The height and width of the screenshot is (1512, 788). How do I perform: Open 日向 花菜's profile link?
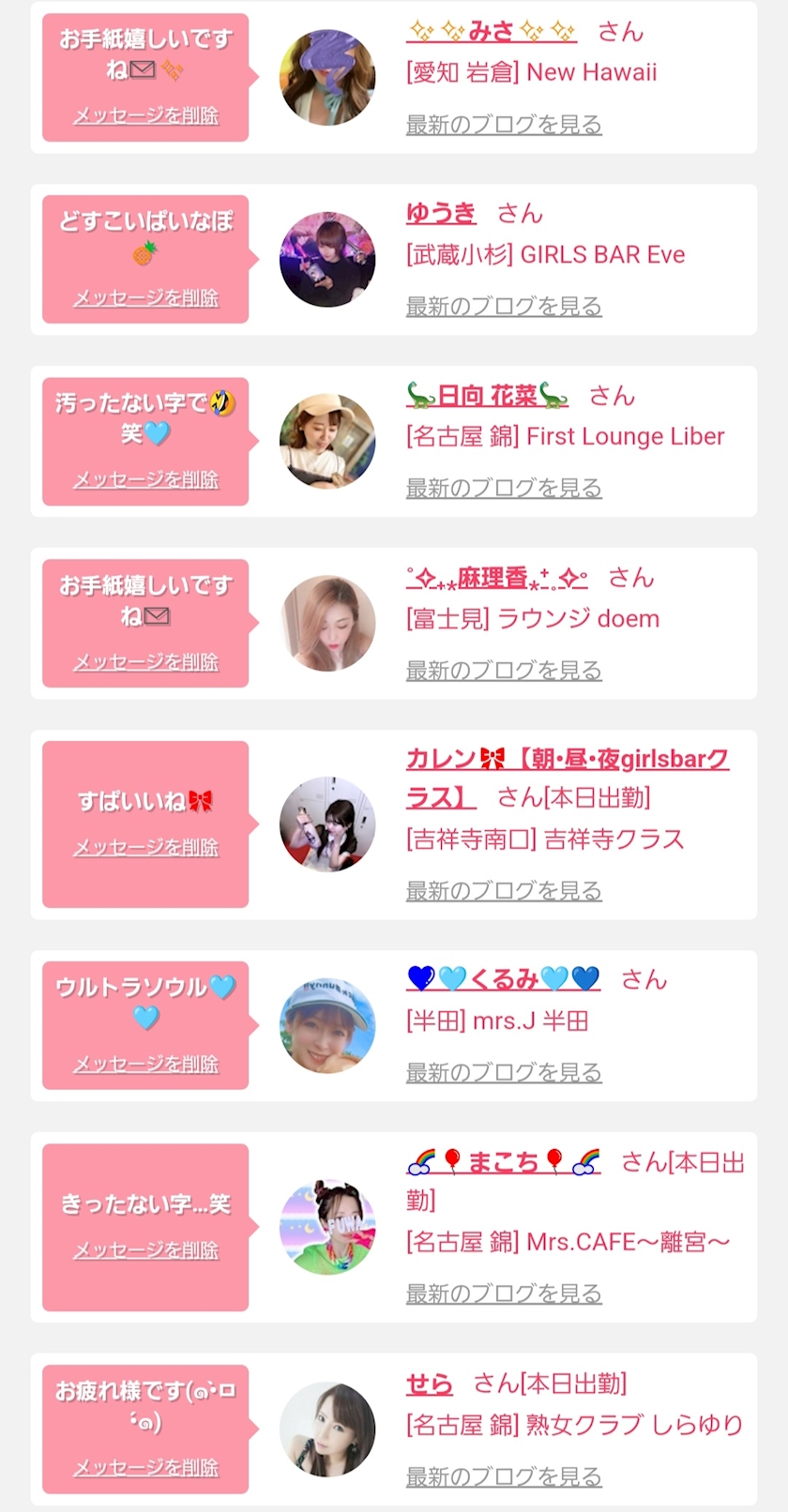click(x=487, y=396)
